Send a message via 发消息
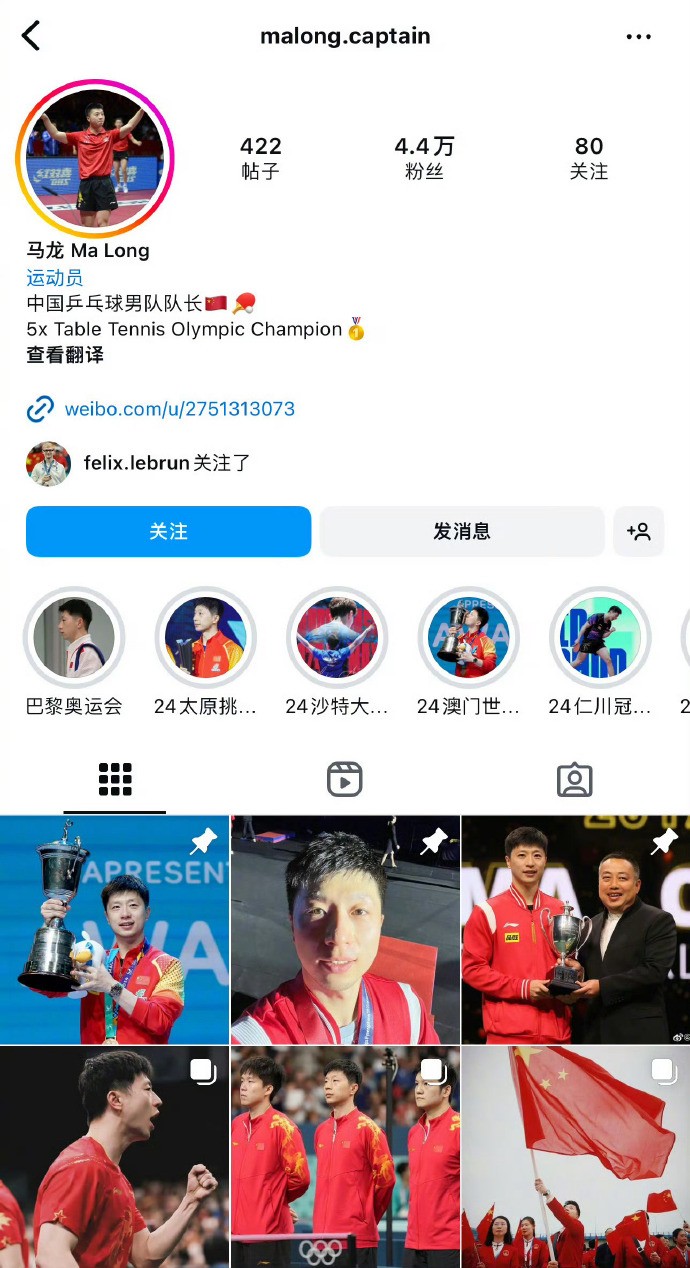The height and width of the screenshot is (1268, 690). pyautogui.click(x=462, y=531)
